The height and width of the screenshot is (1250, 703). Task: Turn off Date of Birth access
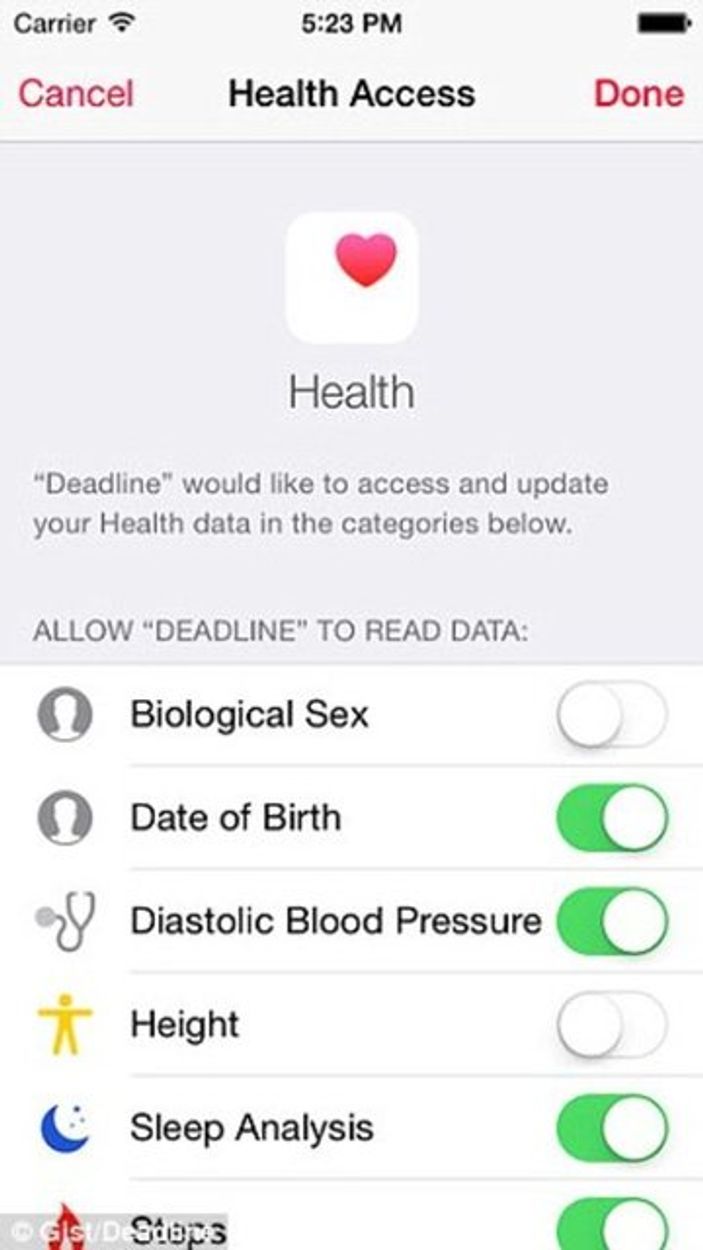(611, 818)
